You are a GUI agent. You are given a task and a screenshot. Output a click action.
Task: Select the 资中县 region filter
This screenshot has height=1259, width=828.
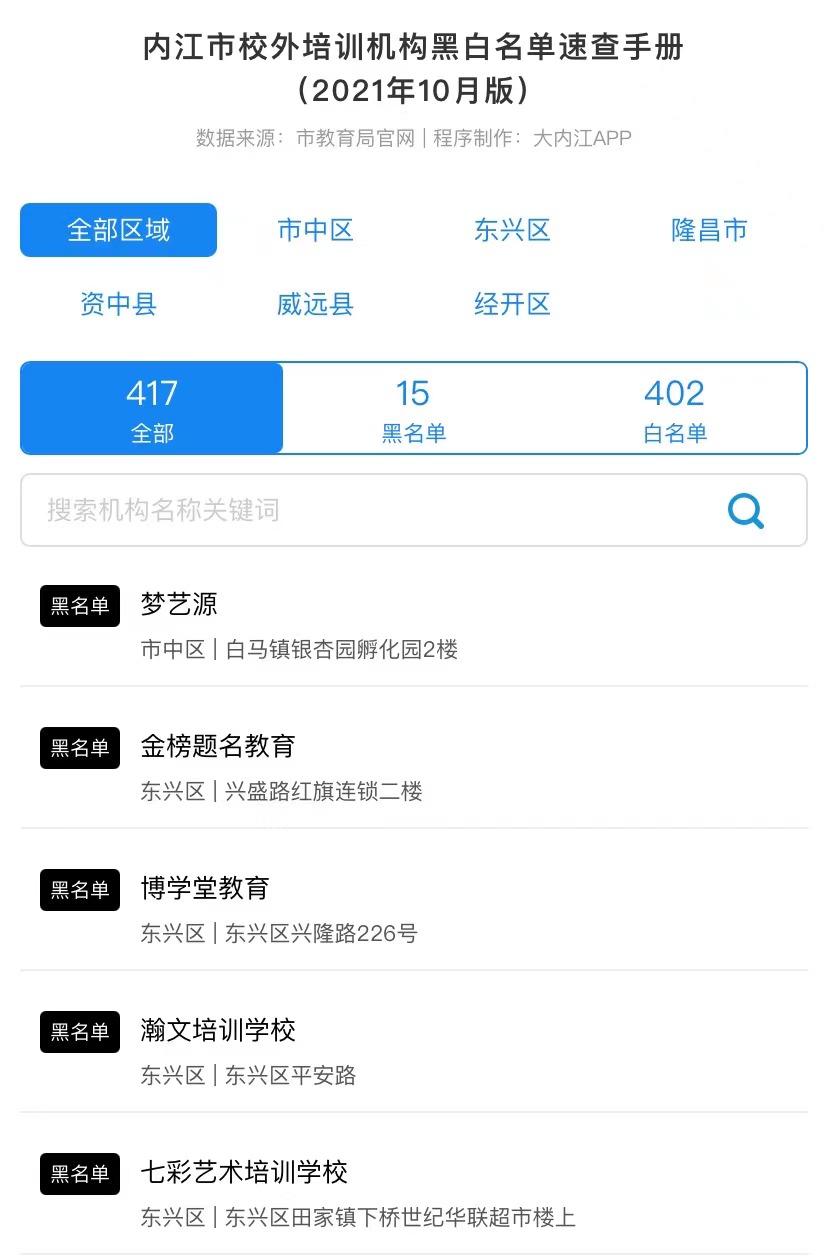[x=118, y=304]
